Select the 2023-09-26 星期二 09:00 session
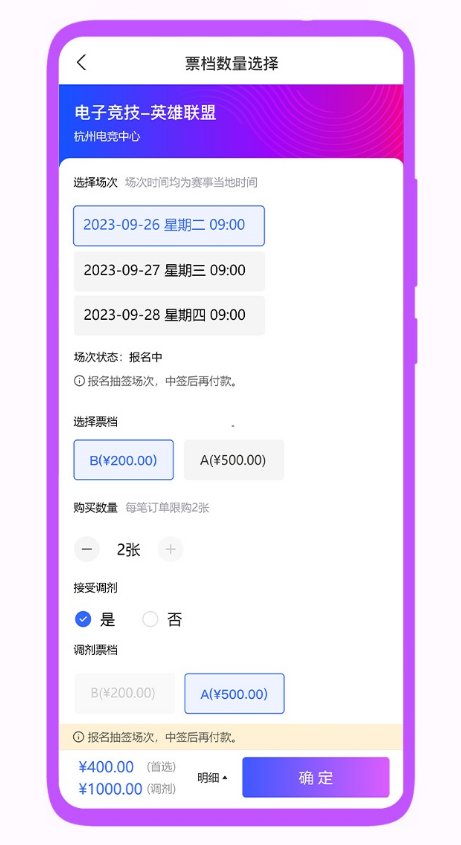The image size is (461, 845). click(x=169, y=225)
